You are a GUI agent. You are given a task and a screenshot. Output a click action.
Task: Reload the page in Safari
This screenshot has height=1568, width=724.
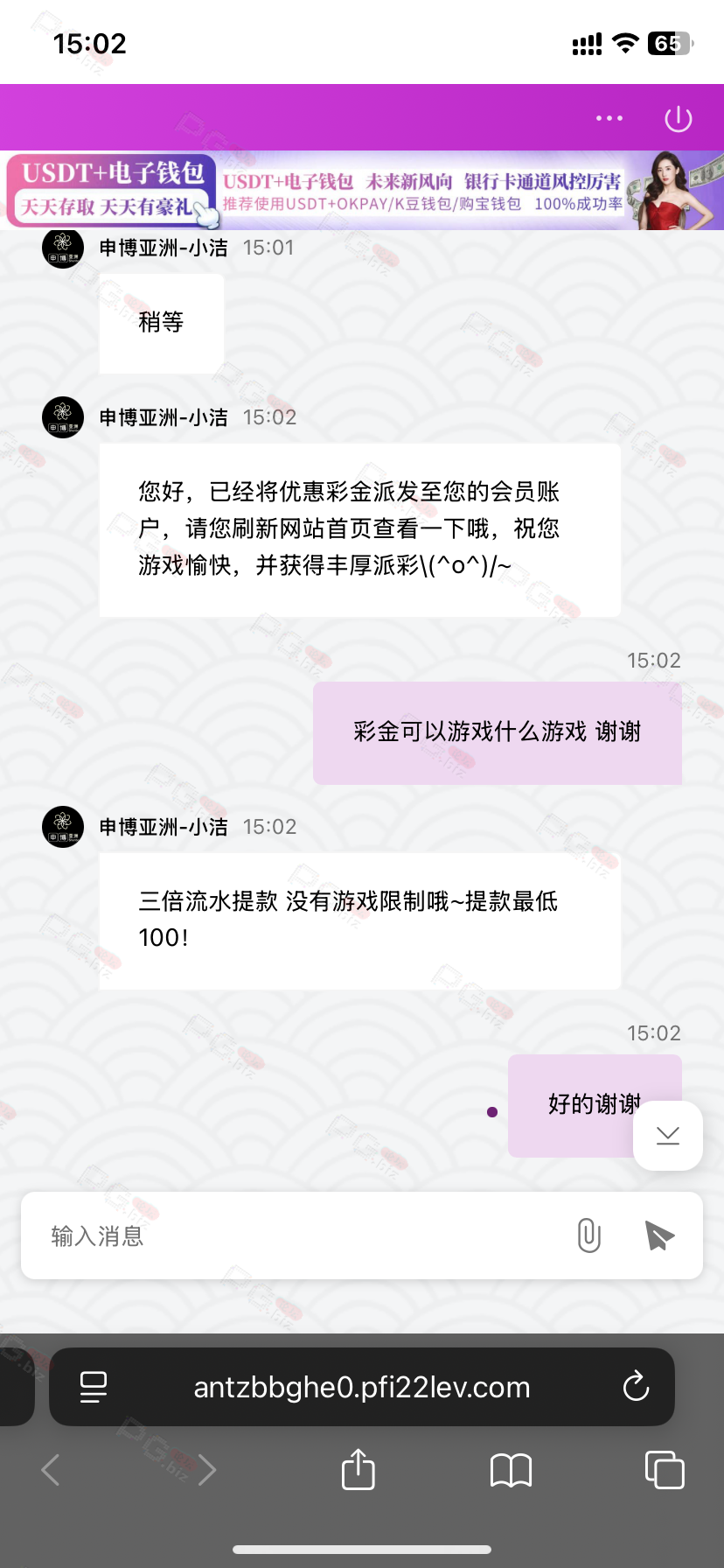(636, 1387)
